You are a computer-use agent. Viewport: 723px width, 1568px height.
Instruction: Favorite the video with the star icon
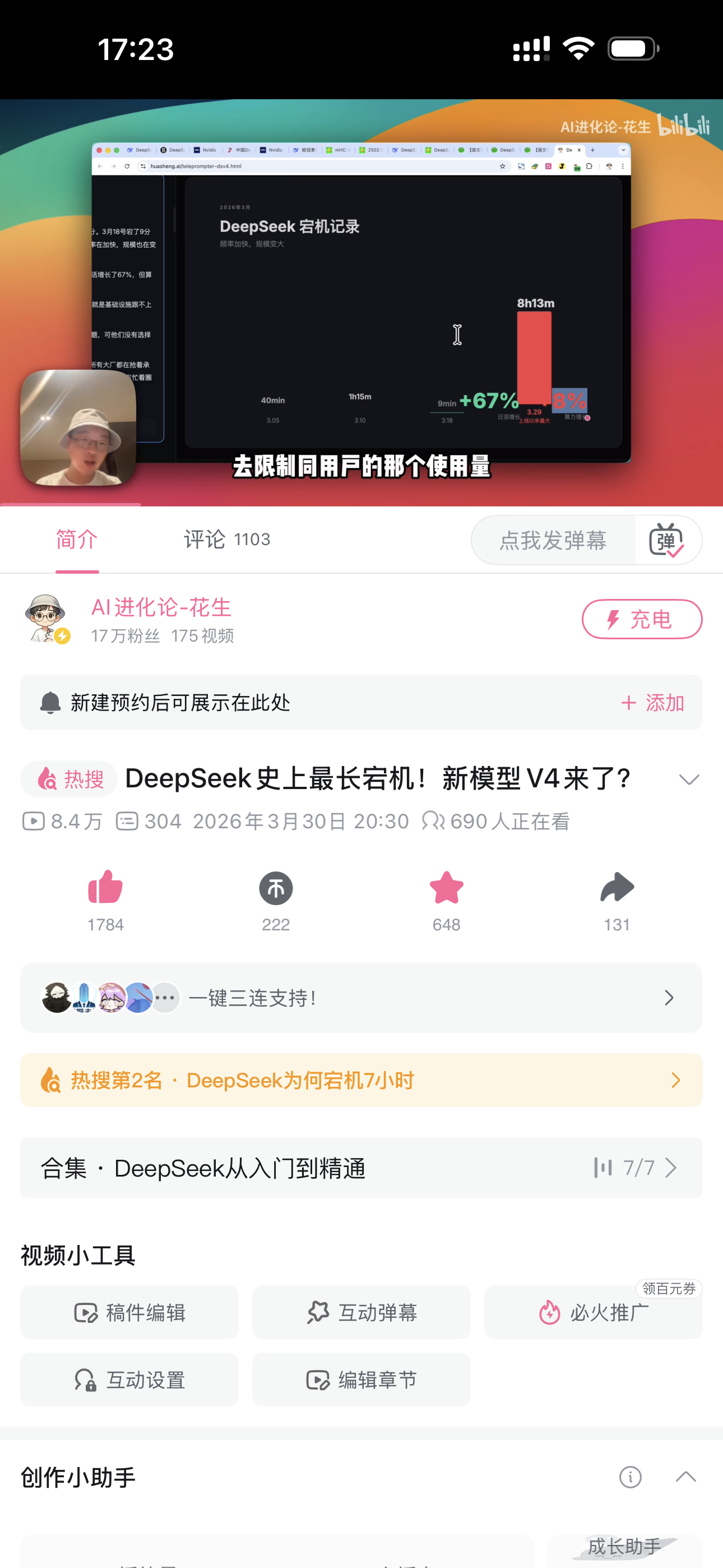pyautogui.click(x=446, y=888)
